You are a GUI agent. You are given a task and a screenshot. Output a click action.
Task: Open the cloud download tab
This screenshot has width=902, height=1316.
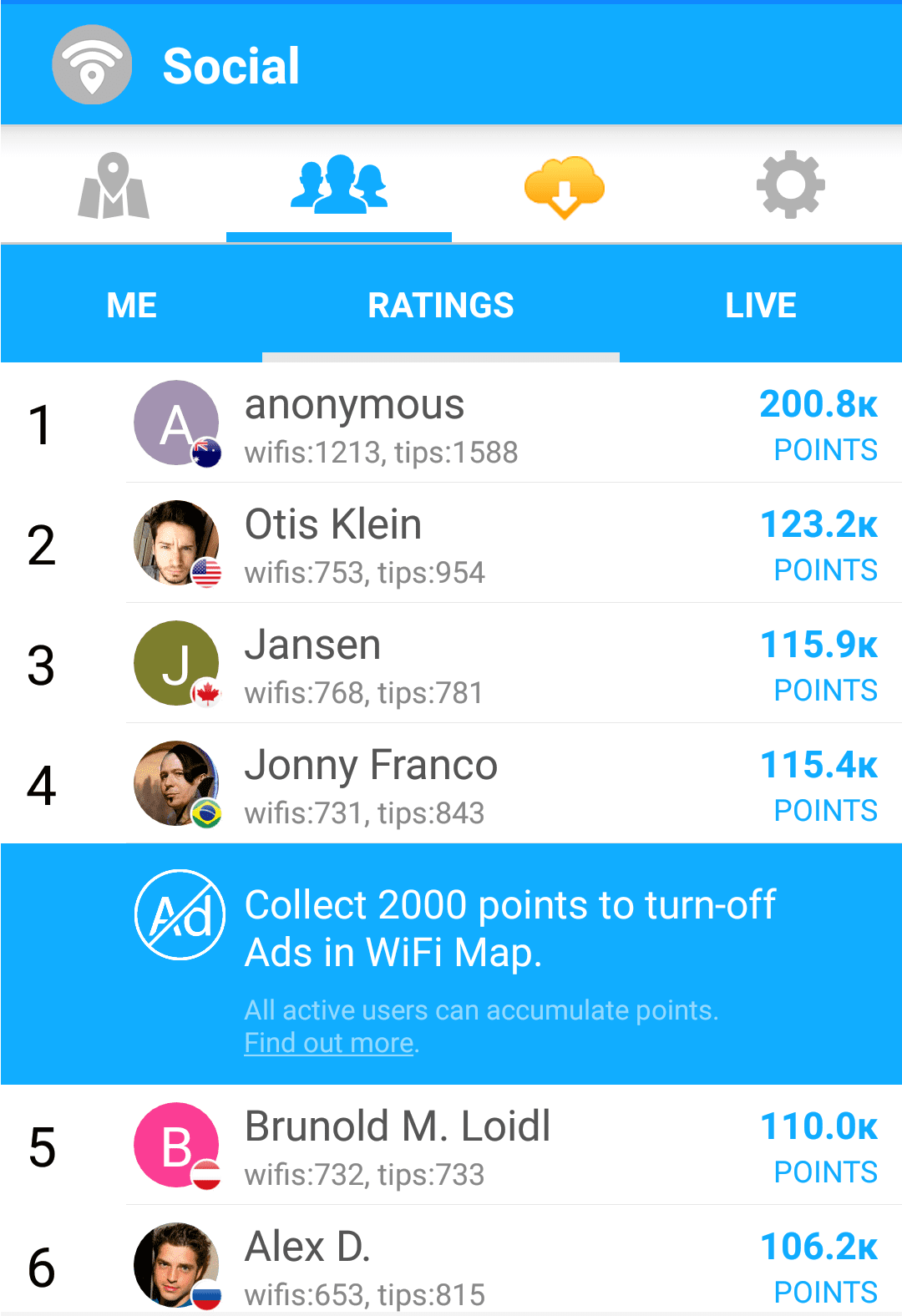point(565,186)
